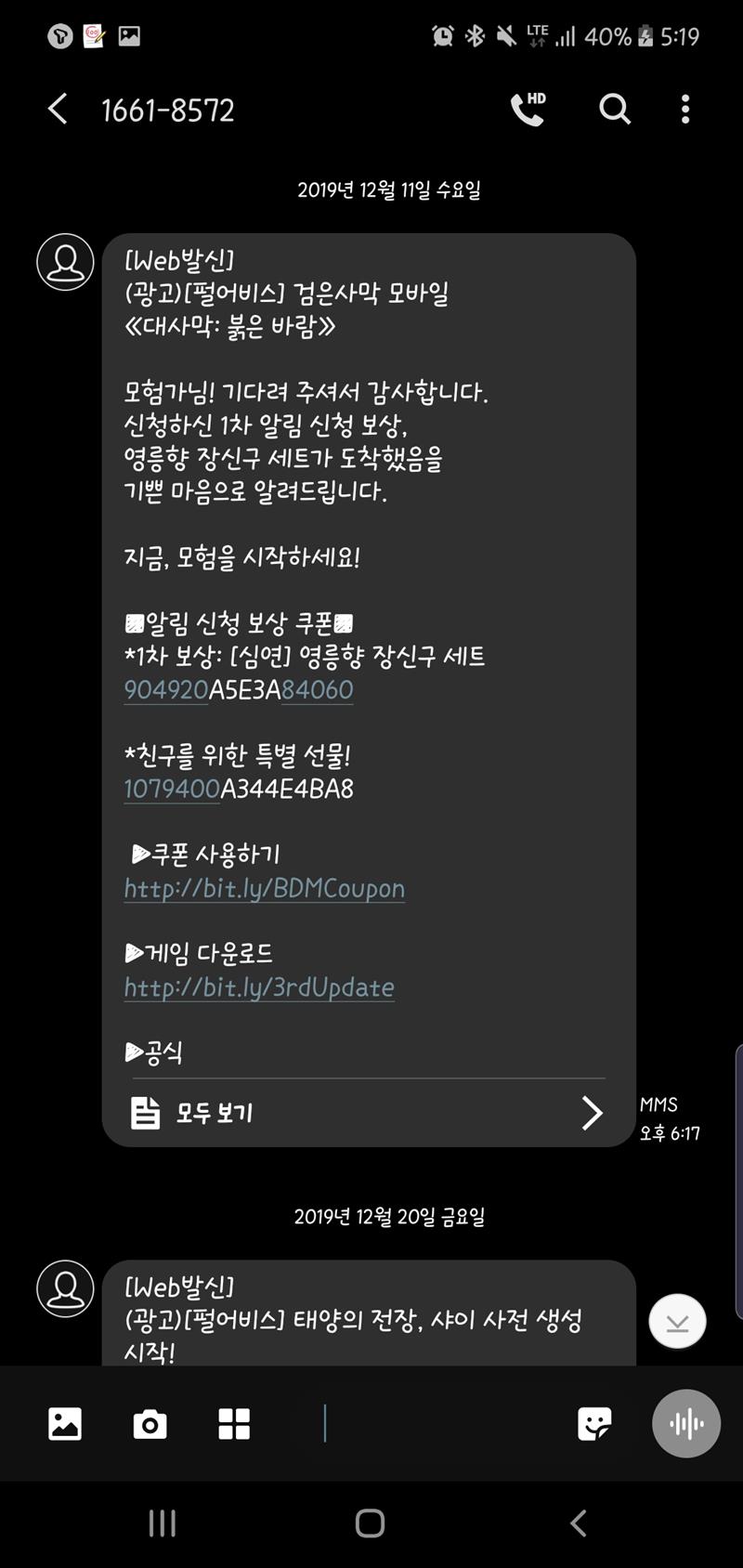Image resolution: width=743 pixels, height=1568 pixels.
Task: Call 1661-8572 with the HD call icon
Action: pos(528,110)
